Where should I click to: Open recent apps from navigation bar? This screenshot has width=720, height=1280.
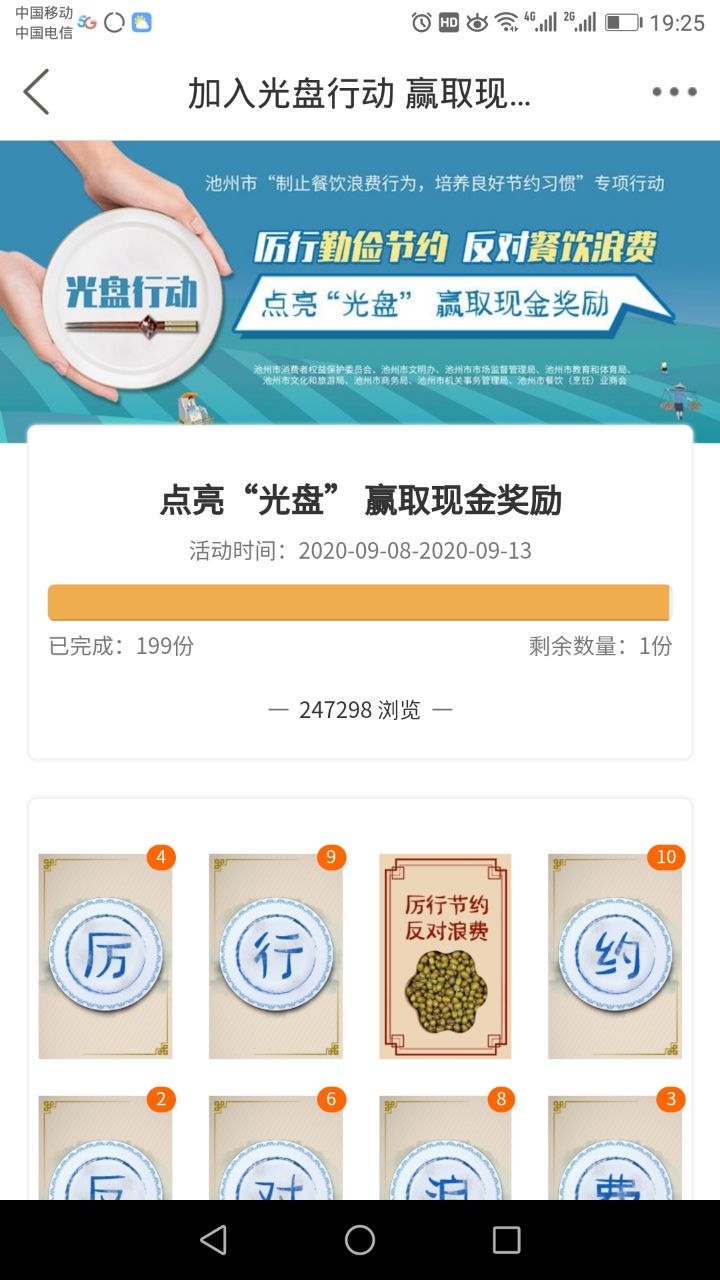tap(507, 1240)
